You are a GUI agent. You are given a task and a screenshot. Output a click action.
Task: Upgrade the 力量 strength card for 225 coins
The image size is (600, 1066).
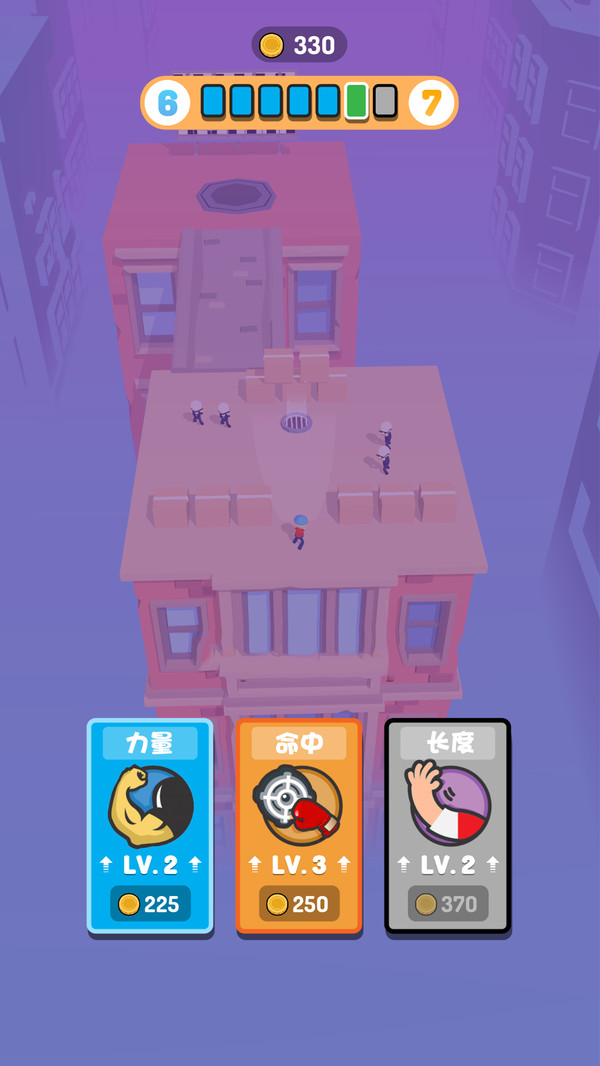[150, 825]
